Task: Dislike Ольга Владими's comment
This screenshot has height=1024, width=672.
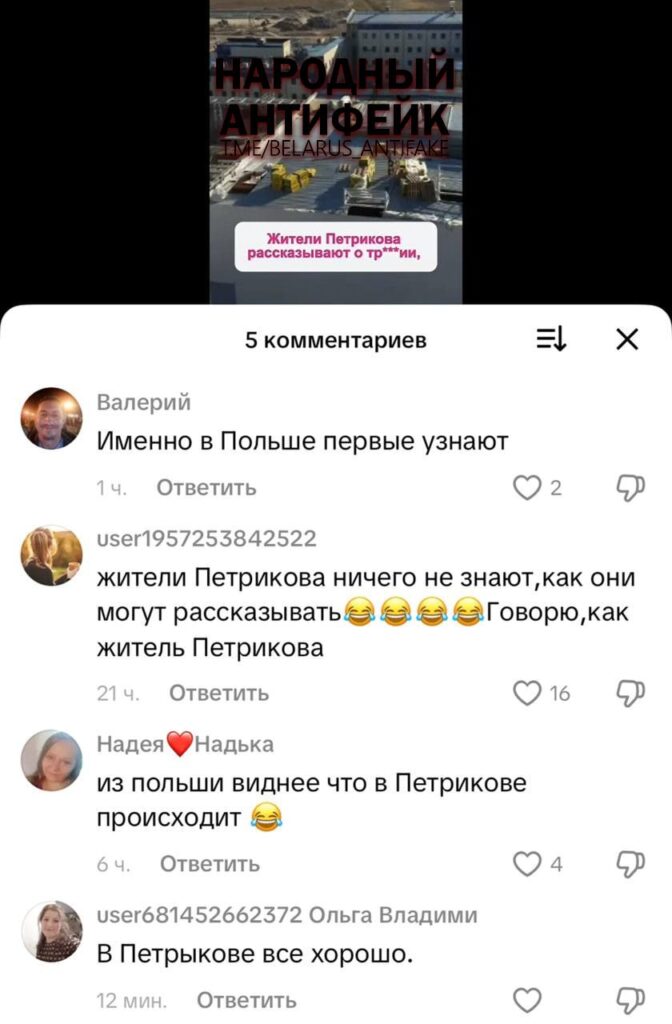Action: tap(629, 1000)
